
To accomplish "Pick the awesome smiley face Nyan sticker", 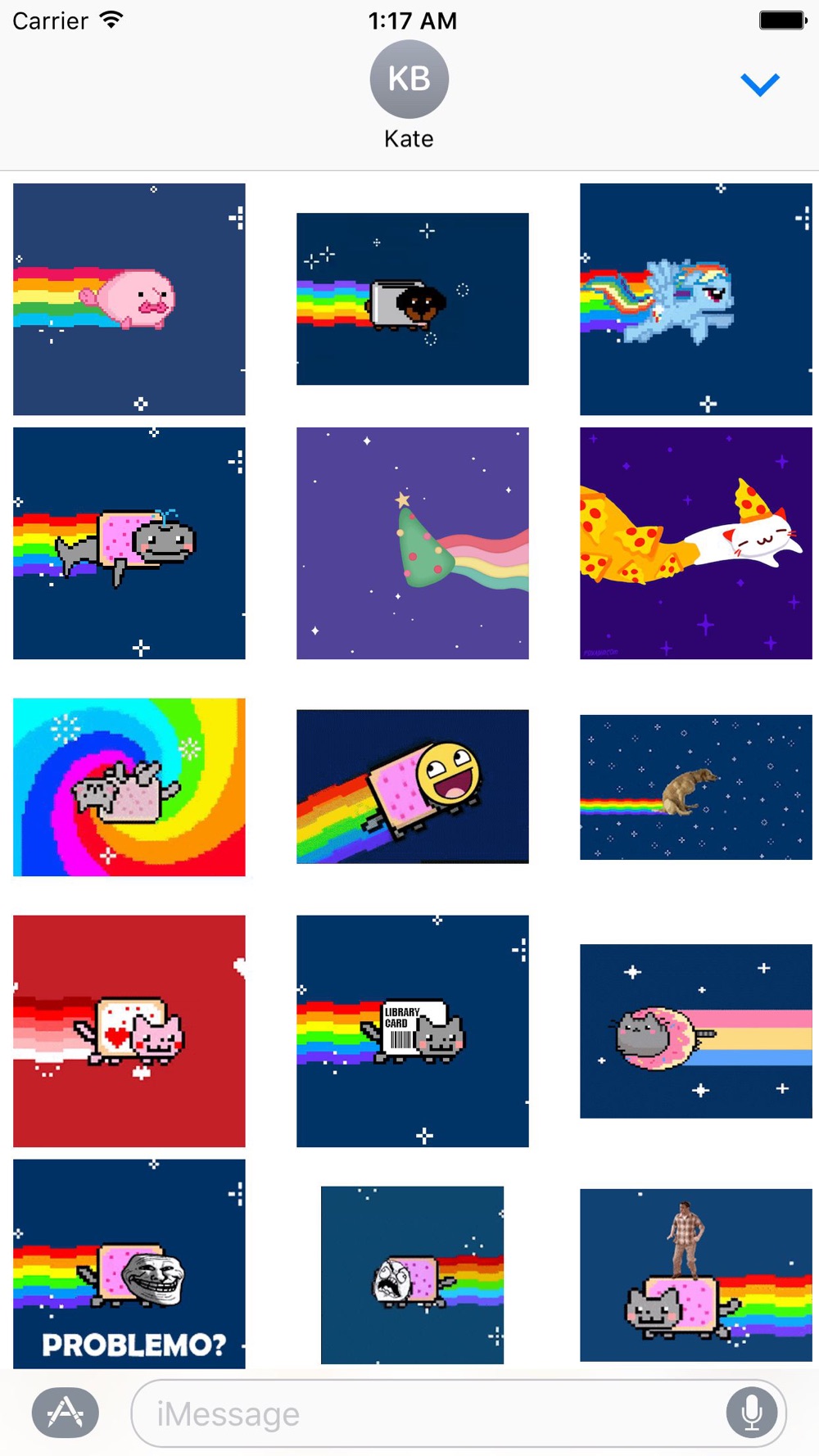I will coord(413,786).
